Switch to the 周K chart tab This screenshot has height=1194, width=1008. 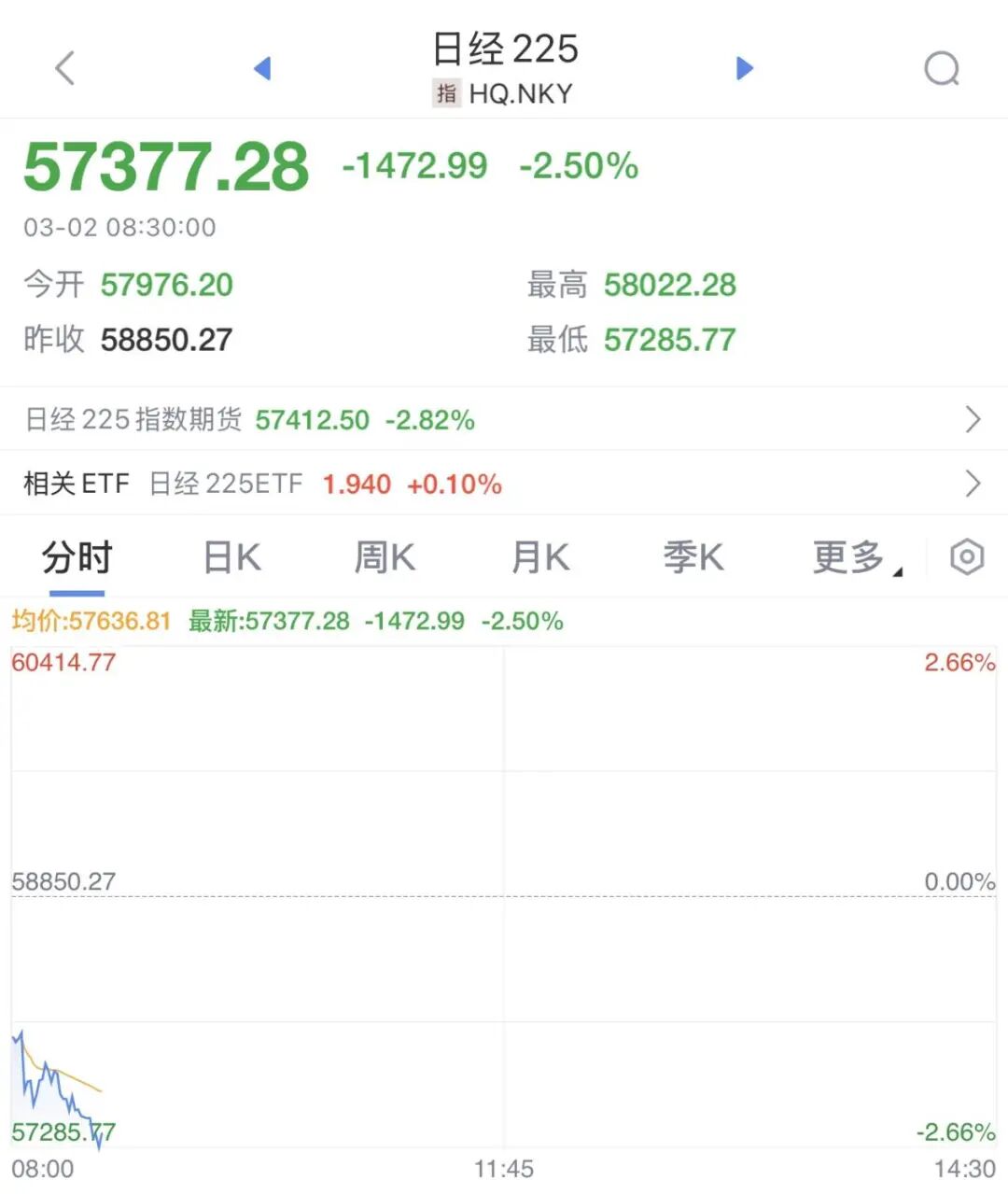385,558
